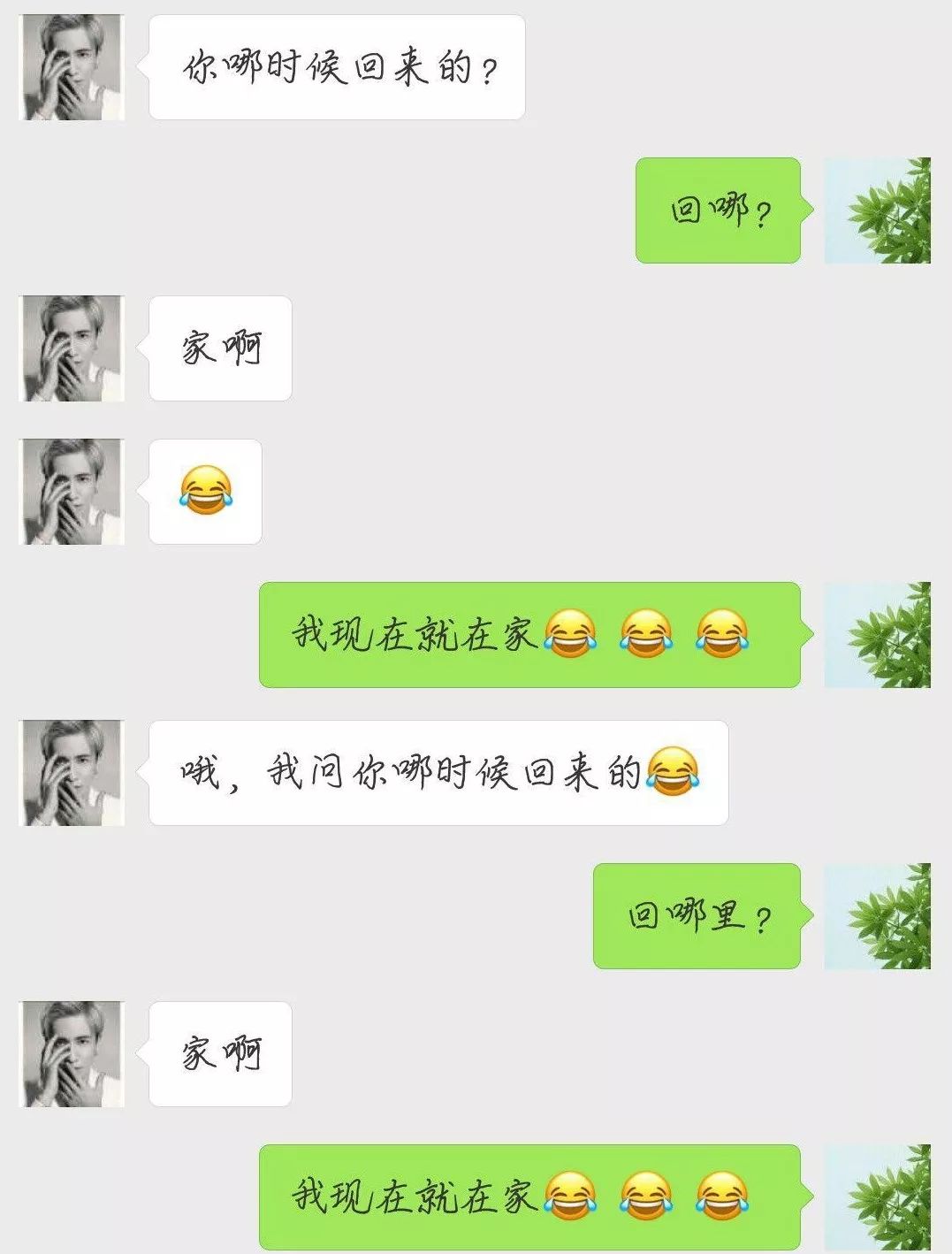Tap the standalone emoji bubble from the friend

click(209, 492)
